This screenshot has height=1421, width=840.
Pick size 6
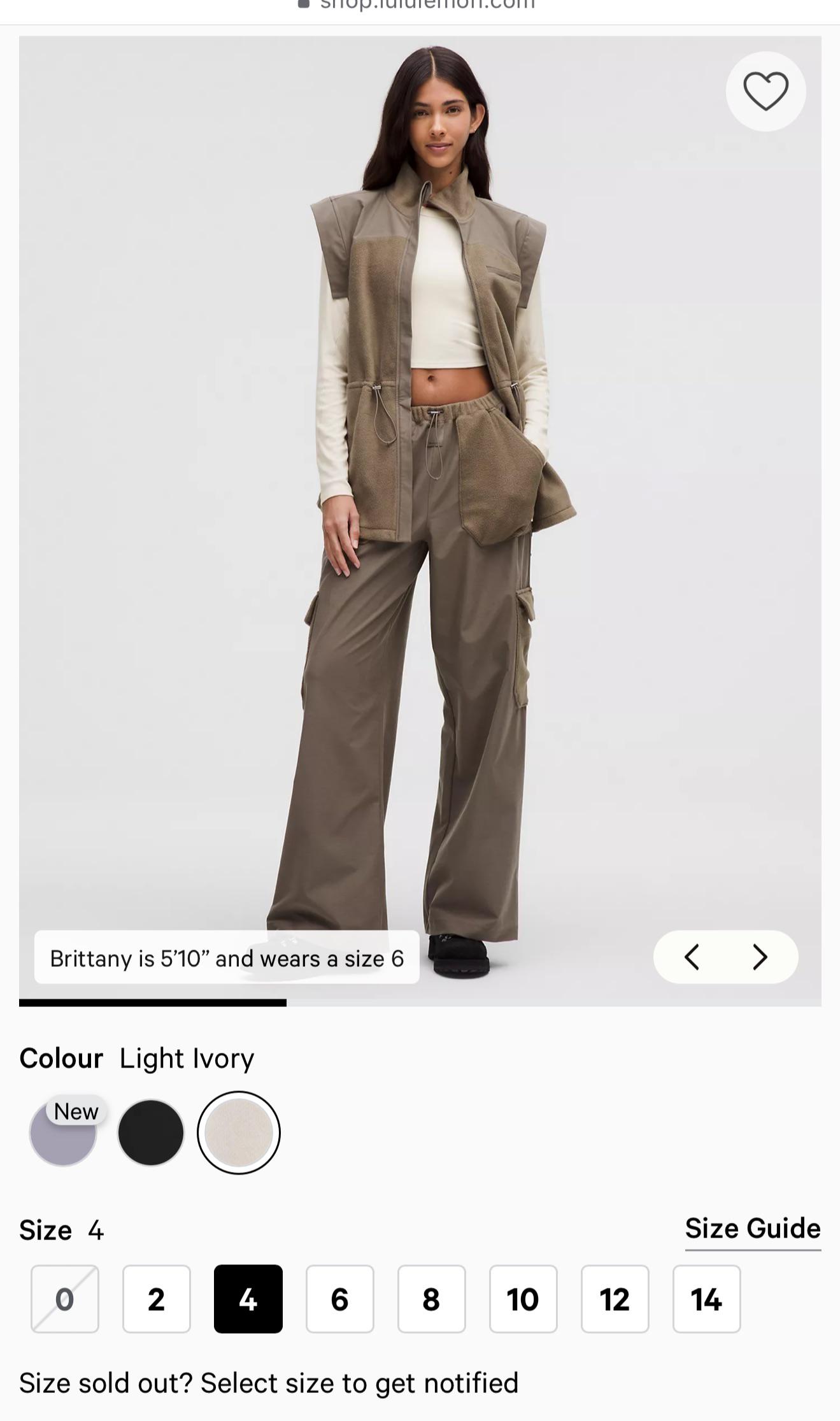340,1299
